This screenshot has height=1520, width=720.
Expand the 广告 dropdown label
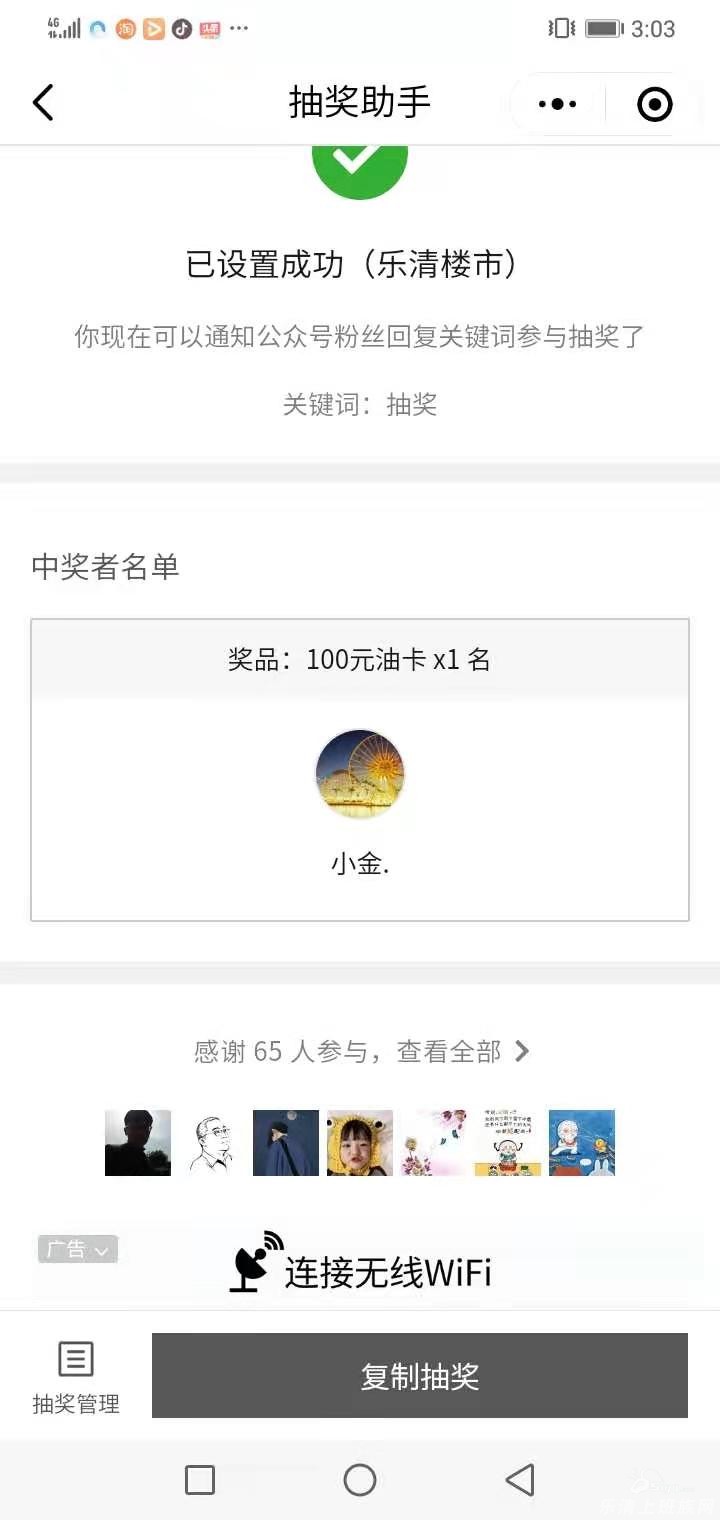pos(78,1249)
